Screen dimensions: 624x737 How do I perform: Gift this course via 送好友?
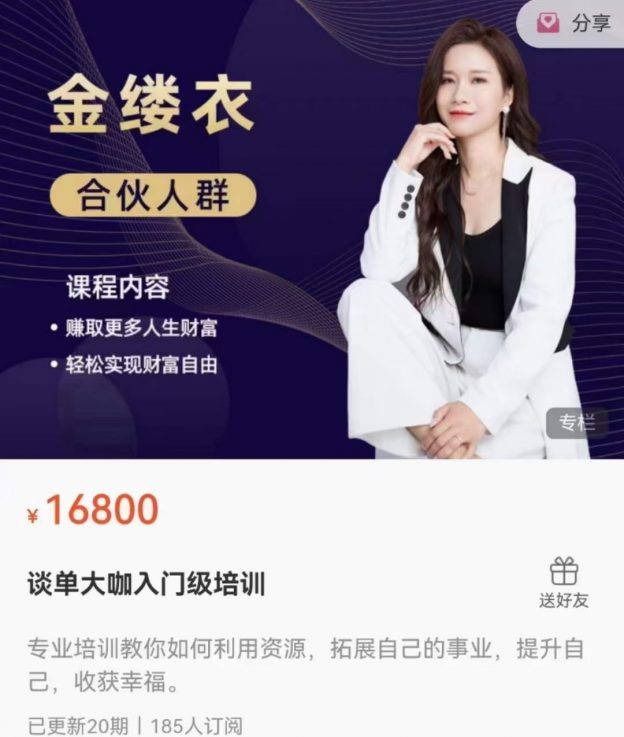tap(564, 583)
